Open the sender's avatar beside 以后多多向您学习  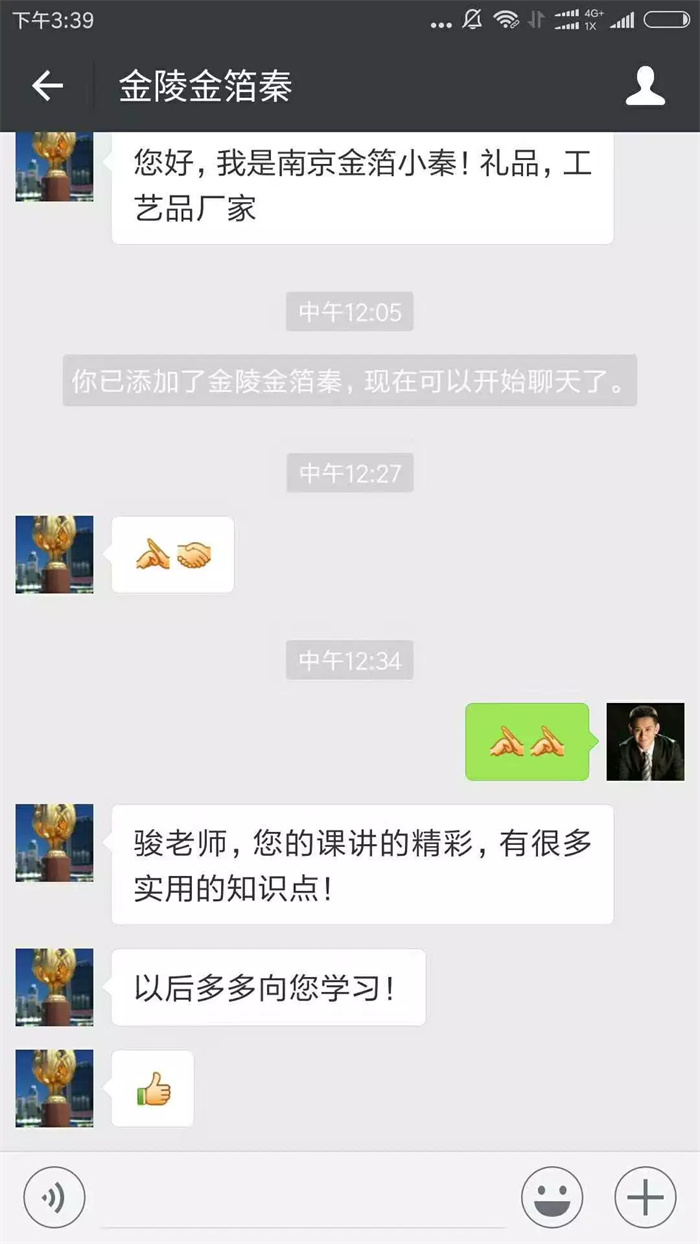click(55, 987)
